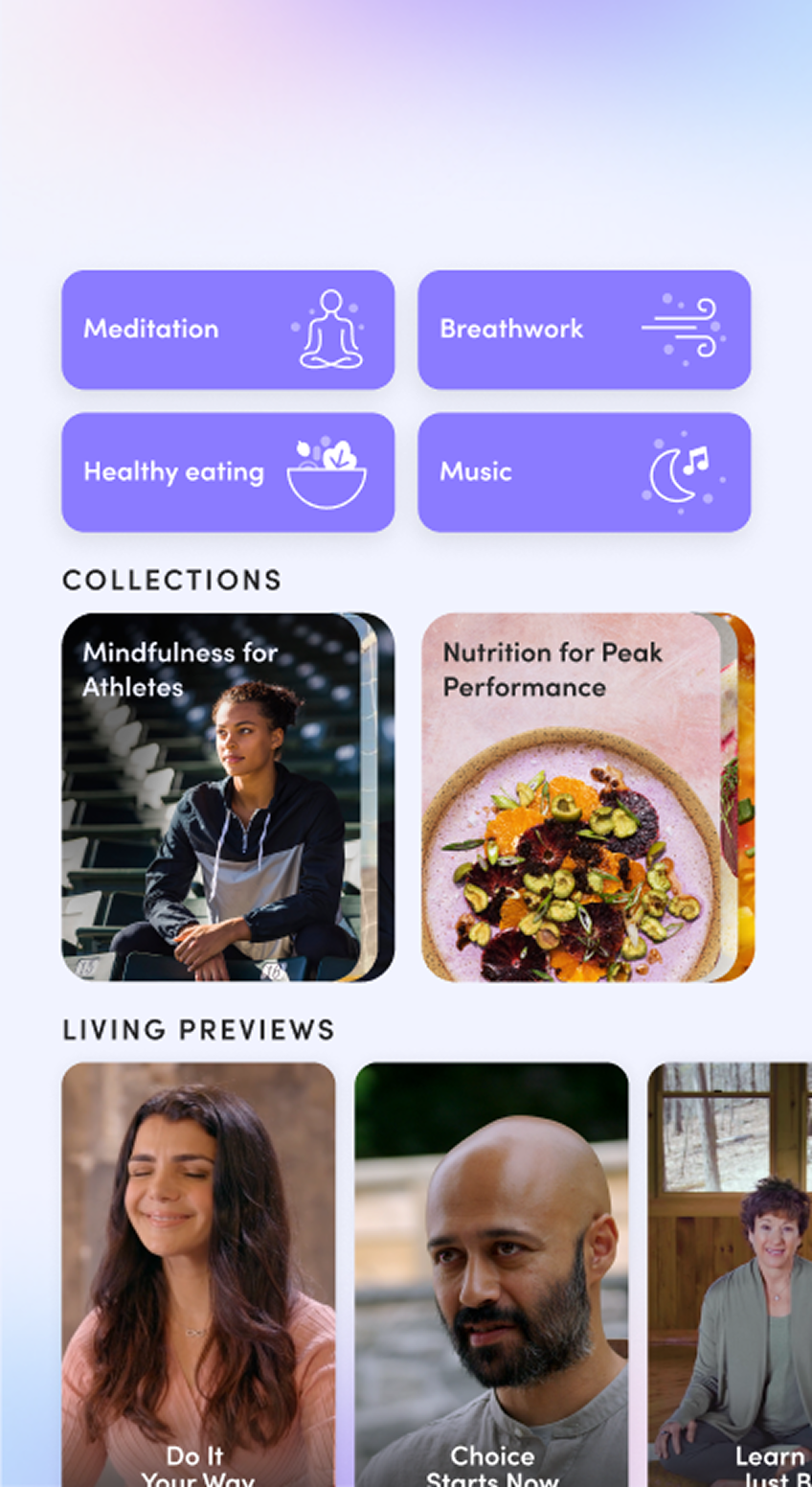View Nutrition for Peak Performance collection

pyautogui.click(x=575, y=797)
